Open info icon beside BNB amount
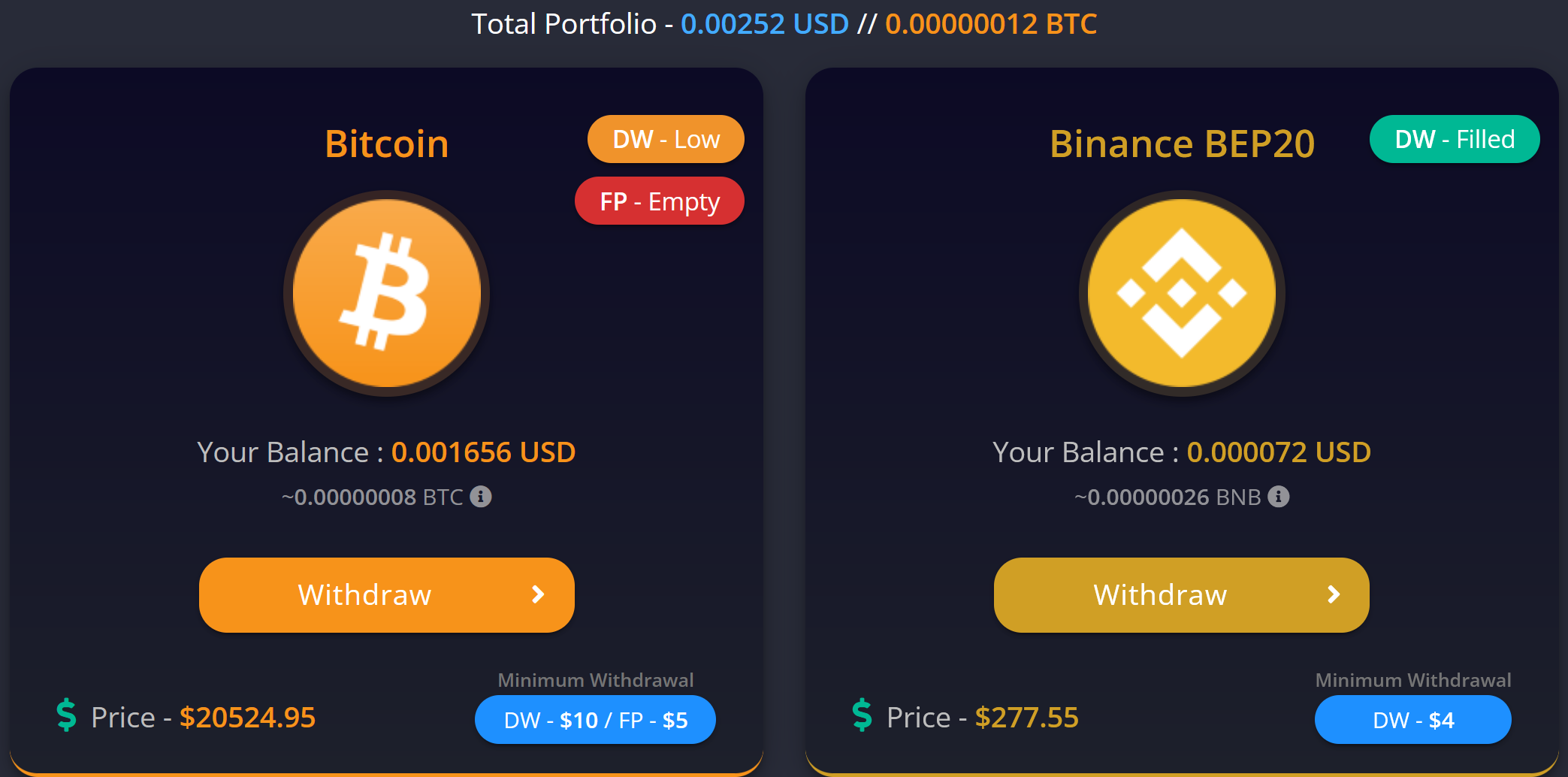The image size is (1568, 777). click(x=1278, y=497)
